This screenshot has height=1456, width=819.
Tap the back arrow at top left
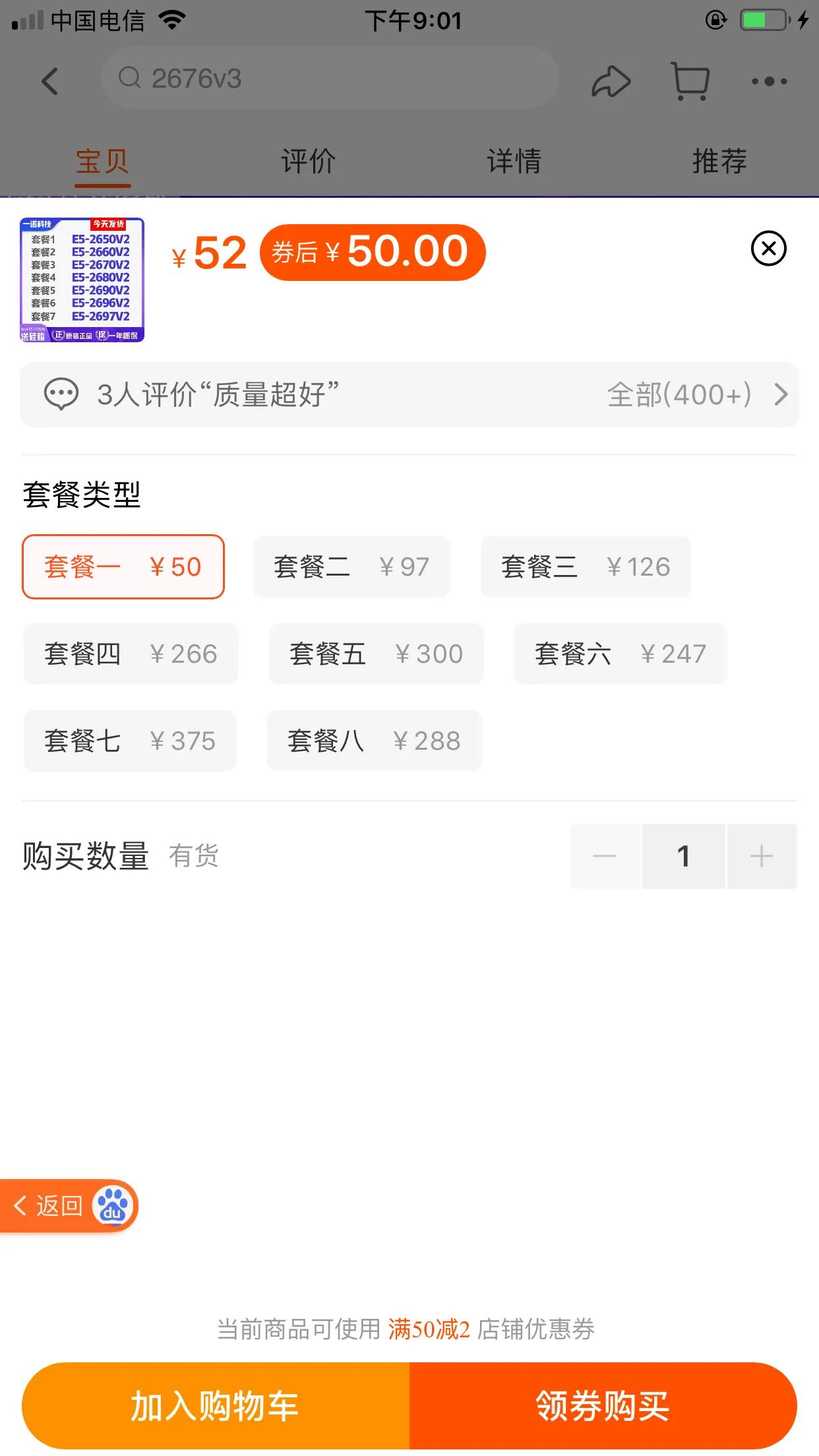coord(49,80)
